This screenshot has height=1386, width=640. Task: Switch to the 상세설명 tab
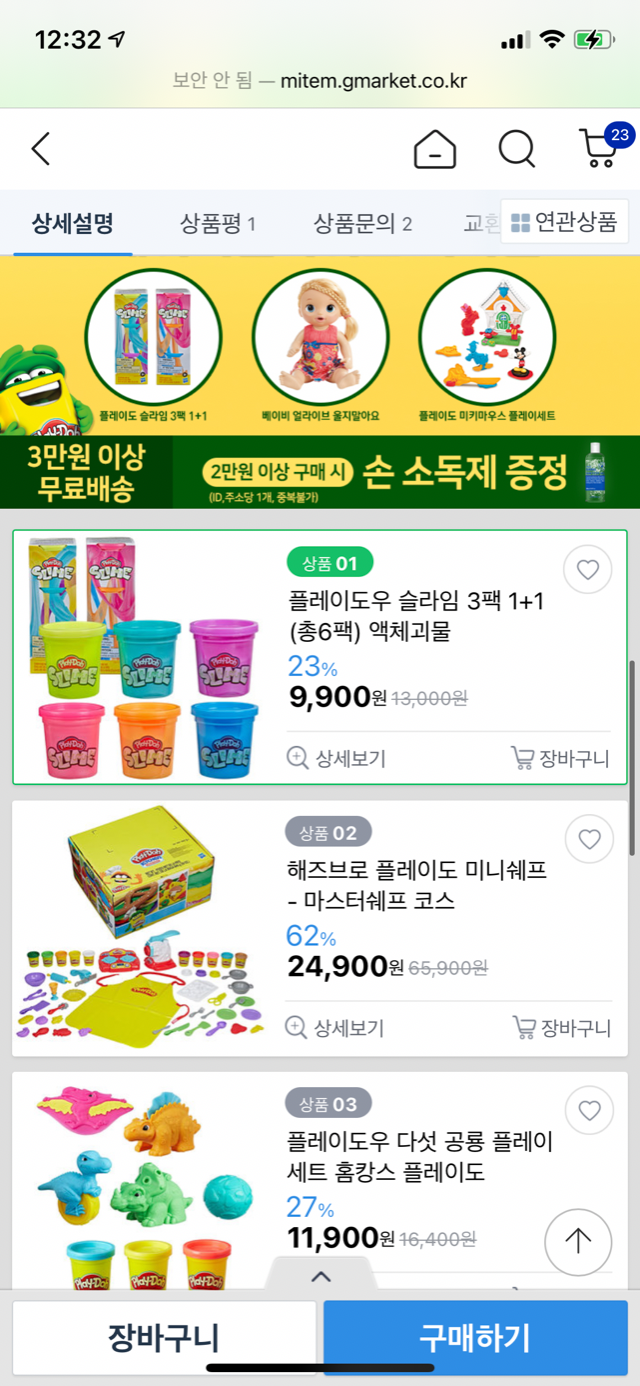[72, 222]
